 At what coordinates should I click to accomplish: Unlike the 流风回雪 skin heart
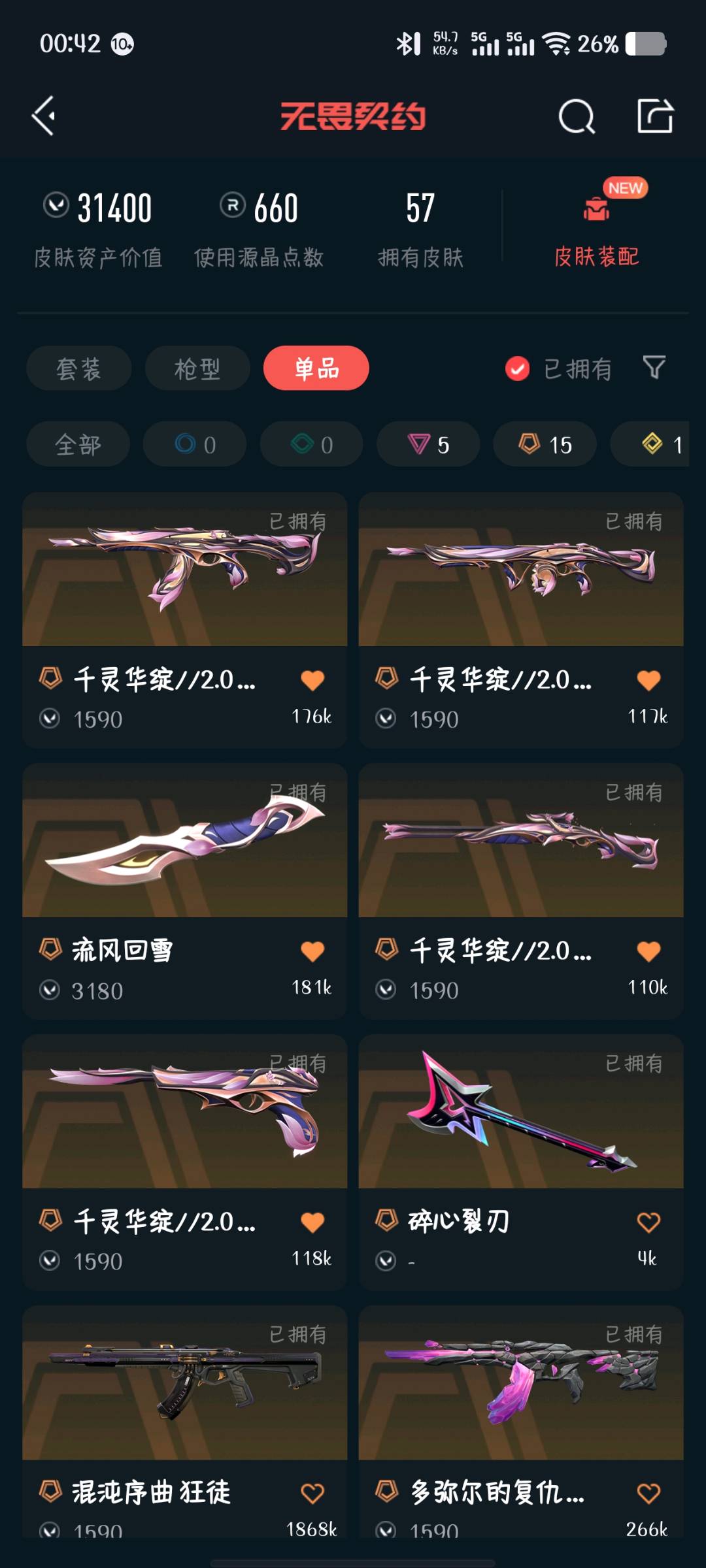click(312, 951)
